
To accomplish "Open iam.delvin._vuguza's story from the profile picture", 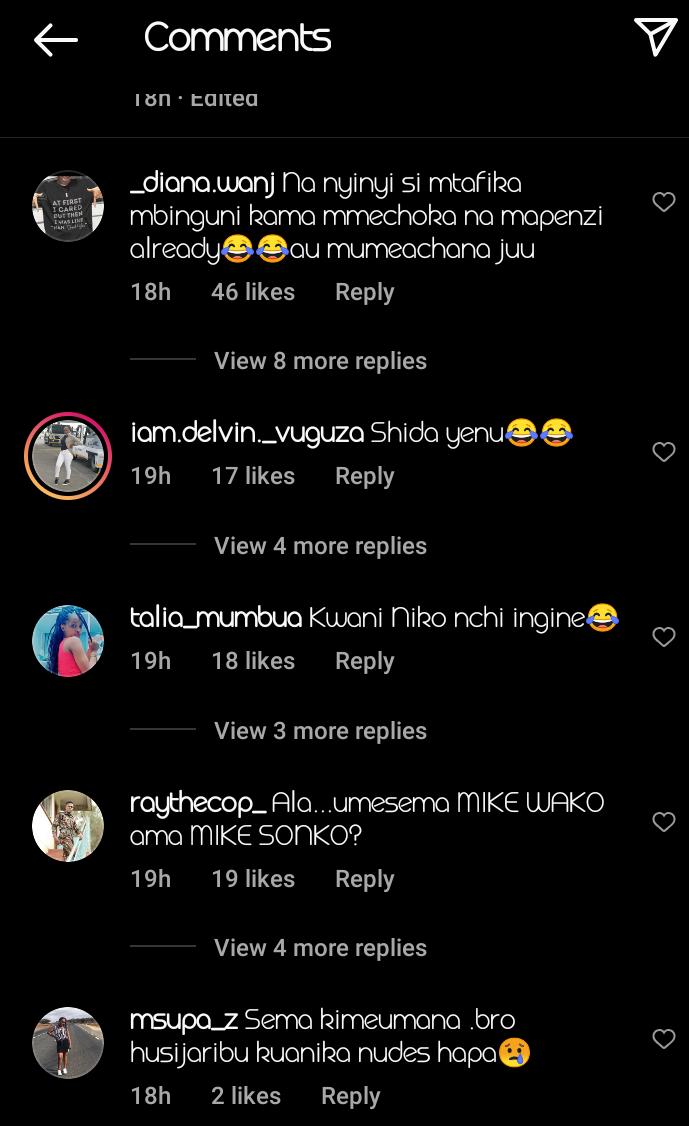I will click(68, 456).
